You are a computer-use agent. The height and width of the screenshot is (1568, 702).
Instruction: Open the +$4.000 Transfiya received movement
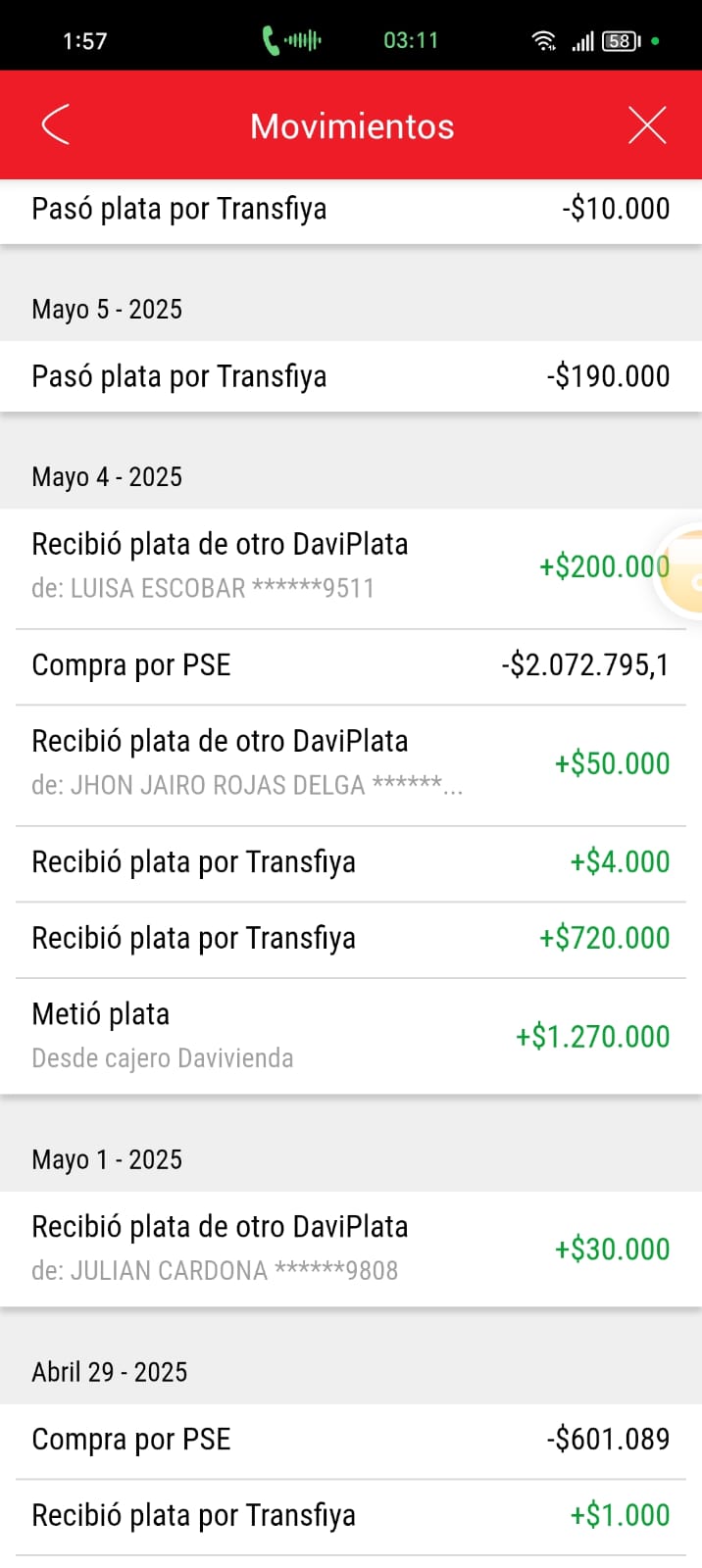tap(350, 862)
